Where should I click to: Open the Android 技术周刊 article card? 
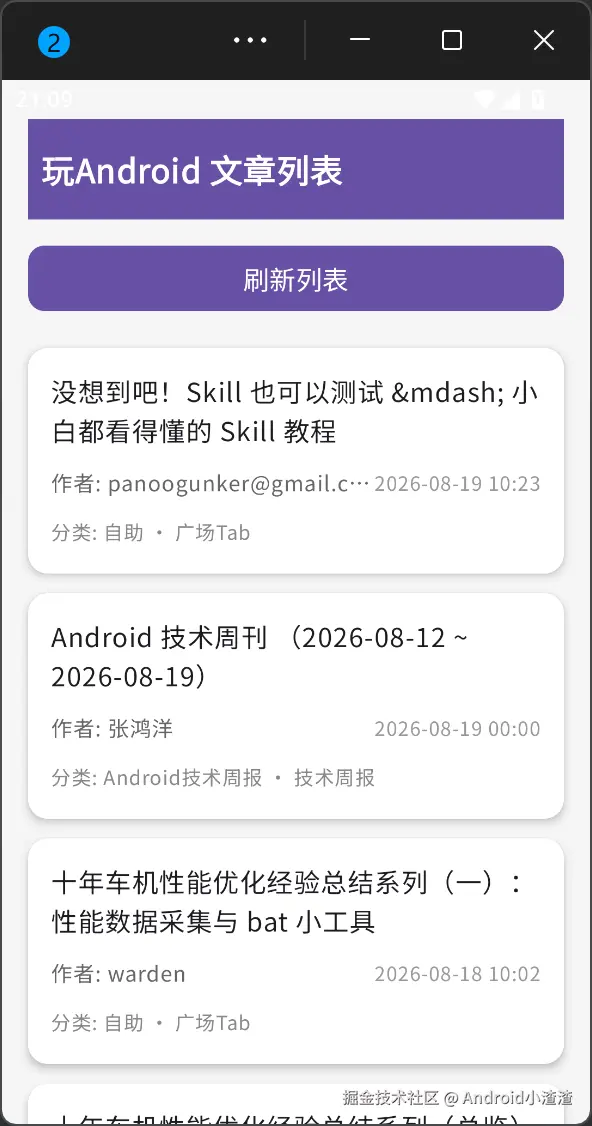coord(295,706)
